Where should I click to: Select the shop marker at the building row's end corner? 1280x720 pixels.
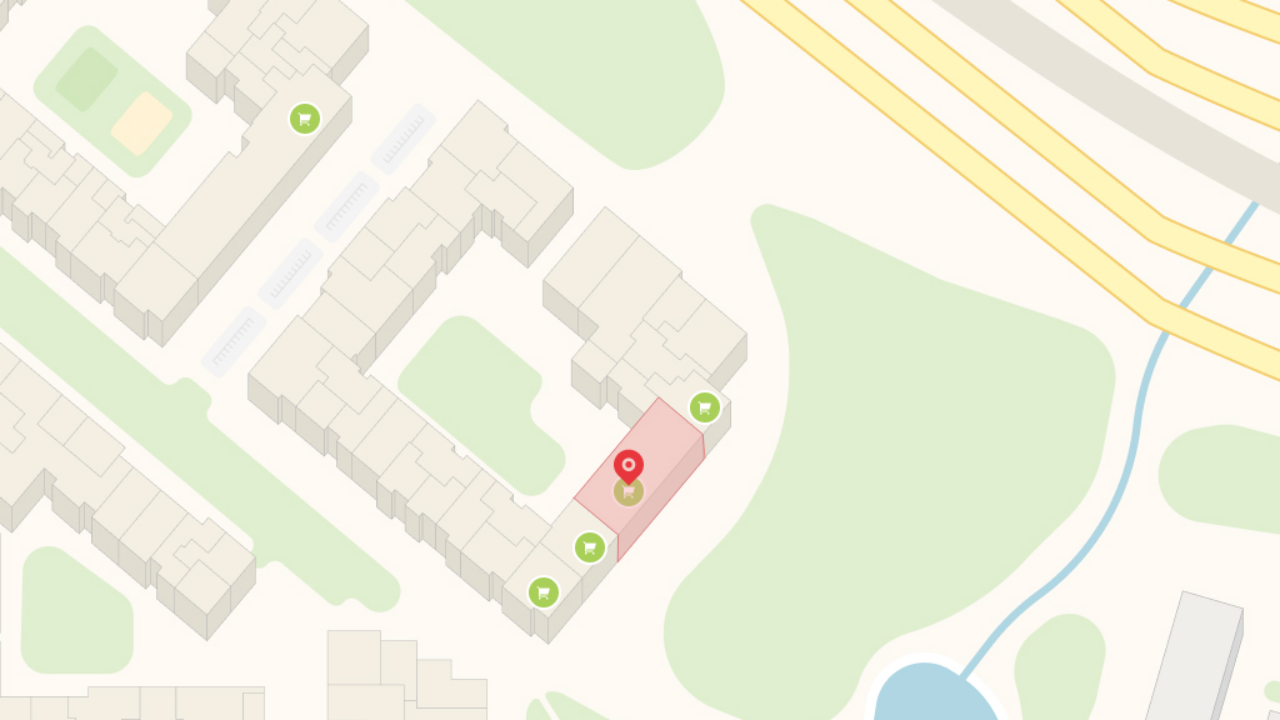[543, 592]
